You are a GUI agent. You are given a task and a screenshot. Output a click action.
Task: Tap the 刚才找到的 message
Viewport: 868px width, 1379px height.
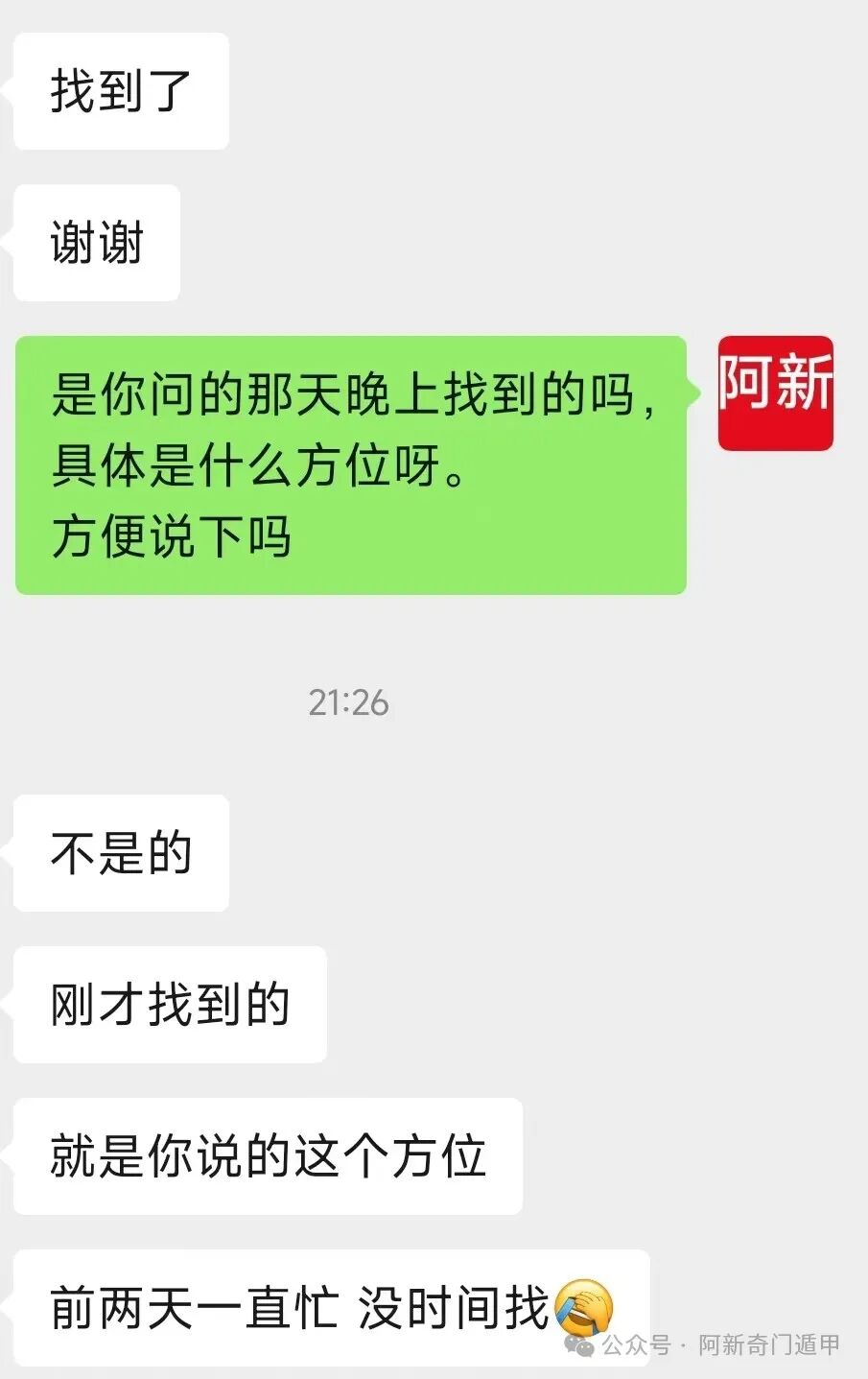[169, 1005]
